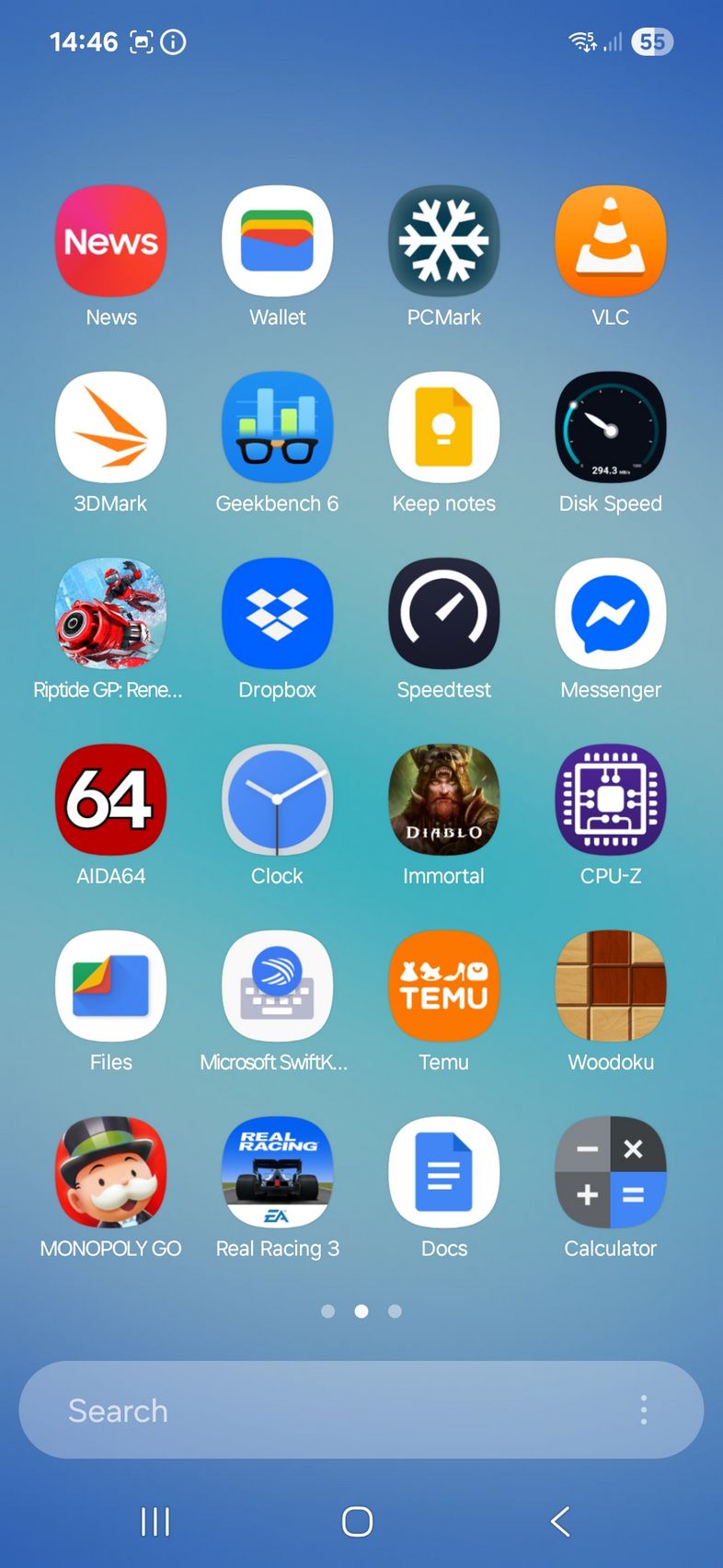The image size is (723, 1568).
Task: Open the Files app
Action: pos(110,986)
